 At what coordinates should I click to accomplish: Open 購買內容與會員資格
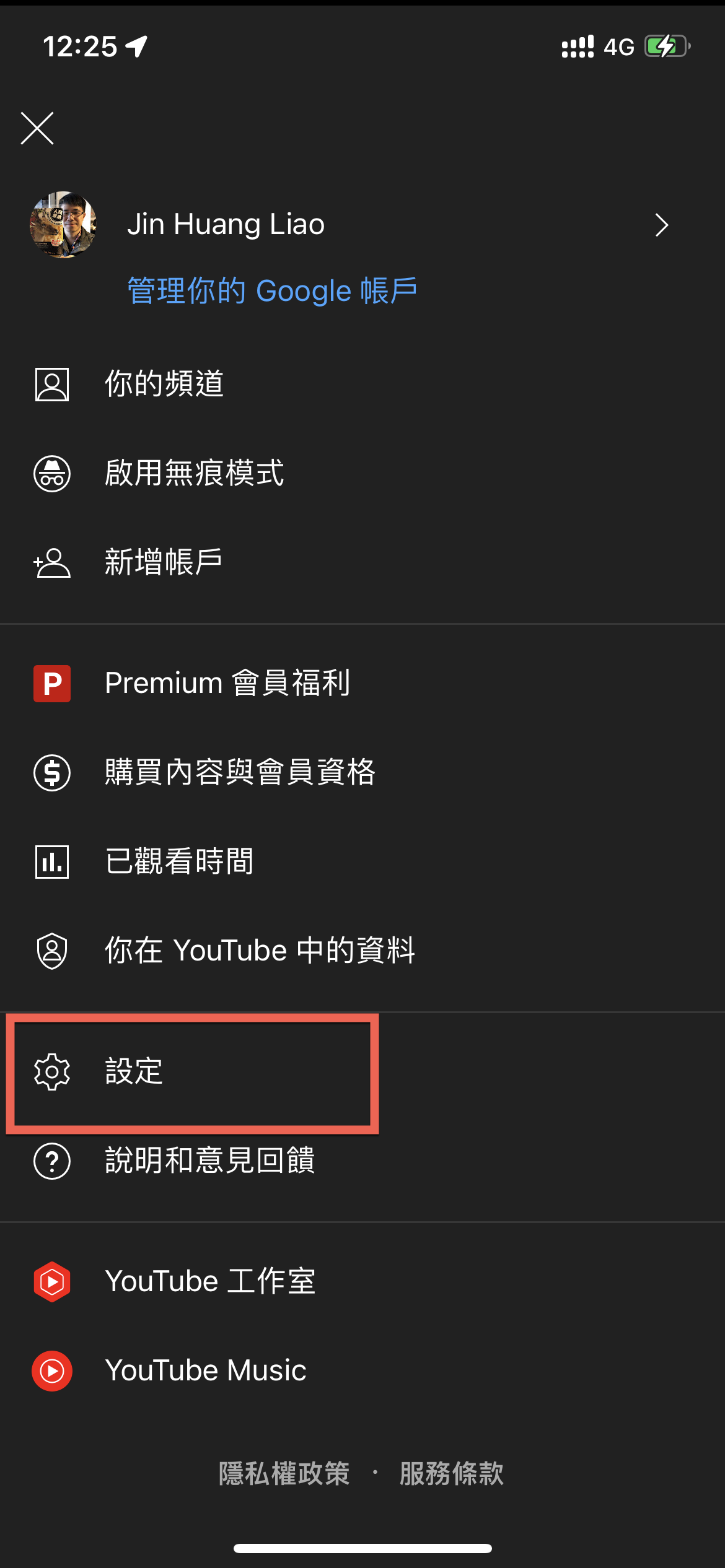(239, 773)
